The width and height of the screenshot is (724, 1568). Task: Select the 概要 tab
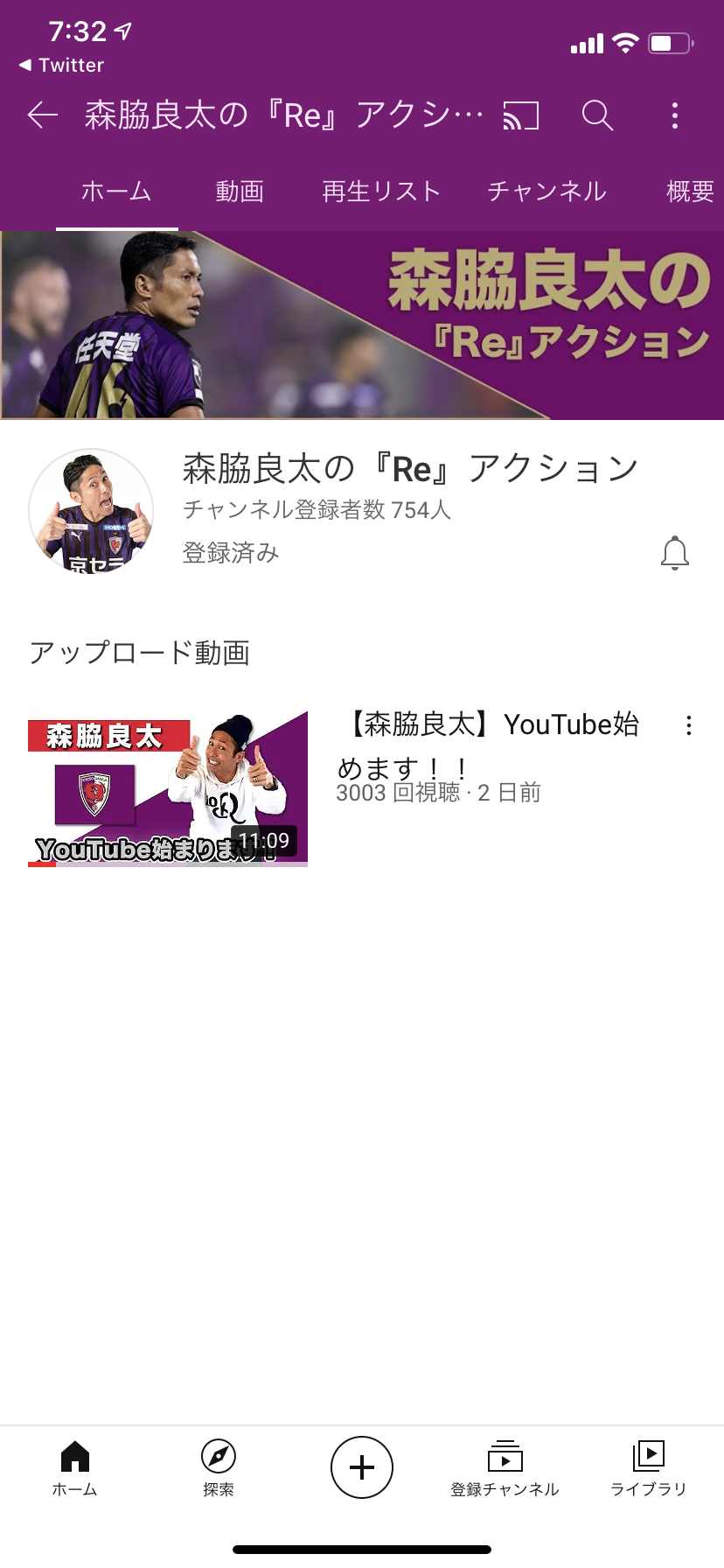690,192
